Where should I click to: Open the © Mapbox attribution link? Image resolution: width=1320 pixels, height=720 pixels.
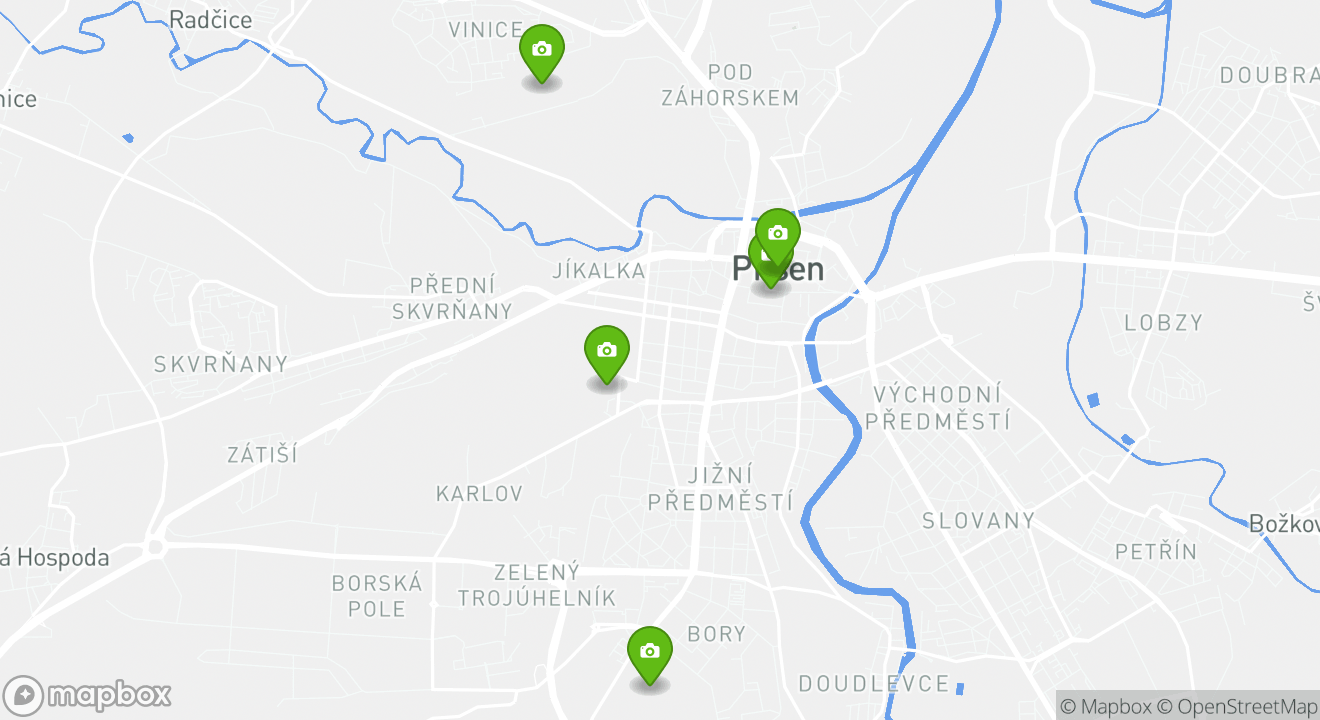coord(1106,706)
